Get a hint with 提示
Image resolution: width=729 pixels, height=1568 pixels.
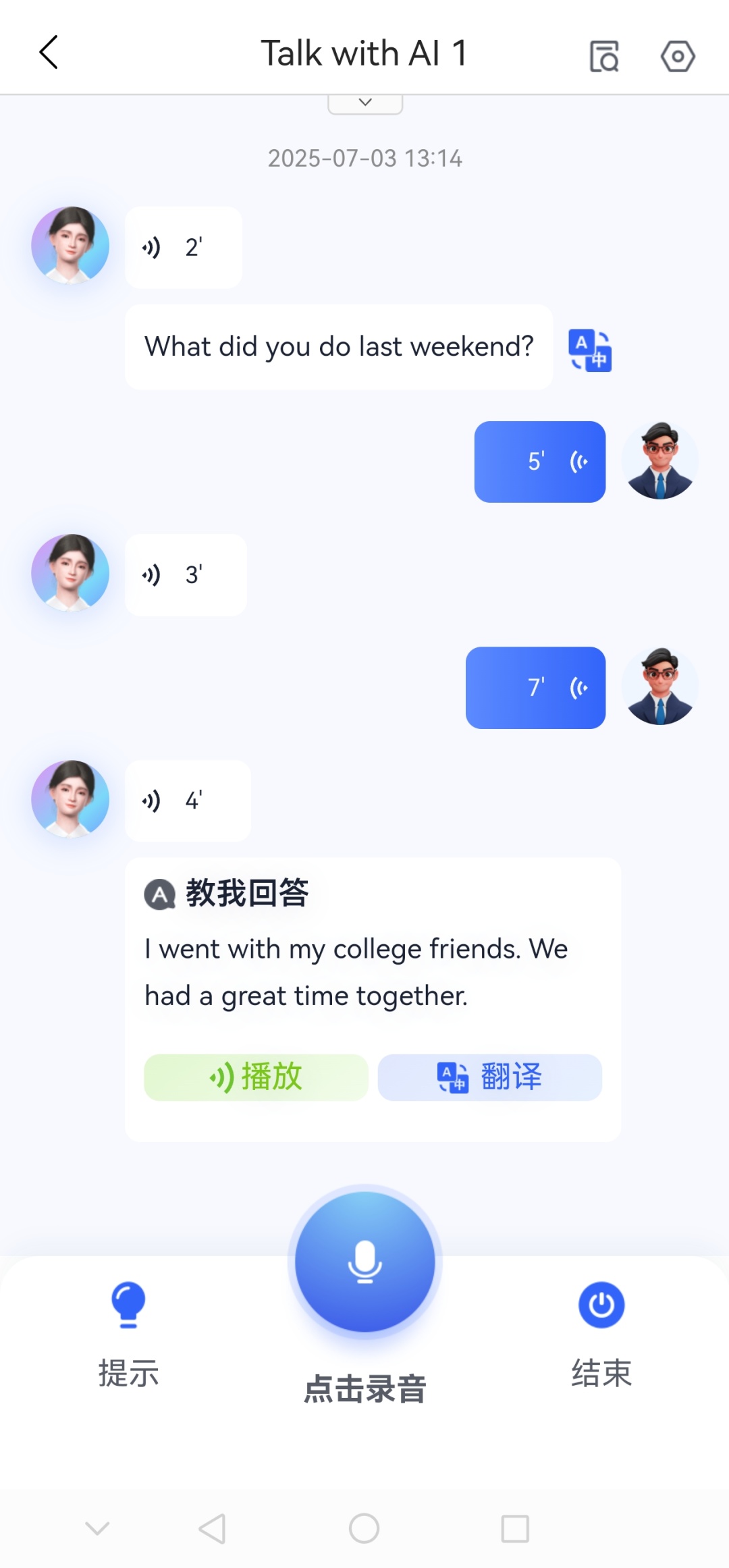(128, 1333)
